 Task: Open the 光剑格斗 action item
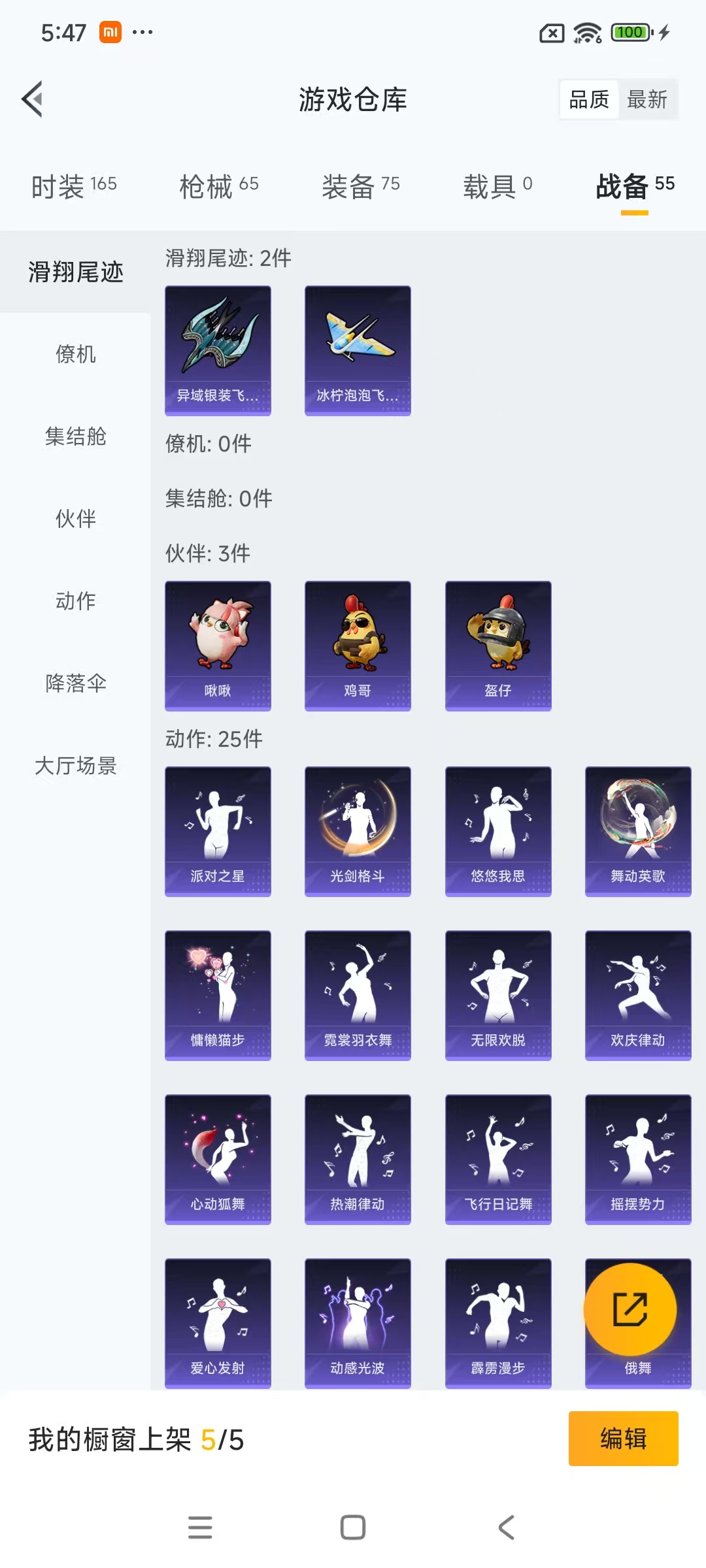(358, 831)
